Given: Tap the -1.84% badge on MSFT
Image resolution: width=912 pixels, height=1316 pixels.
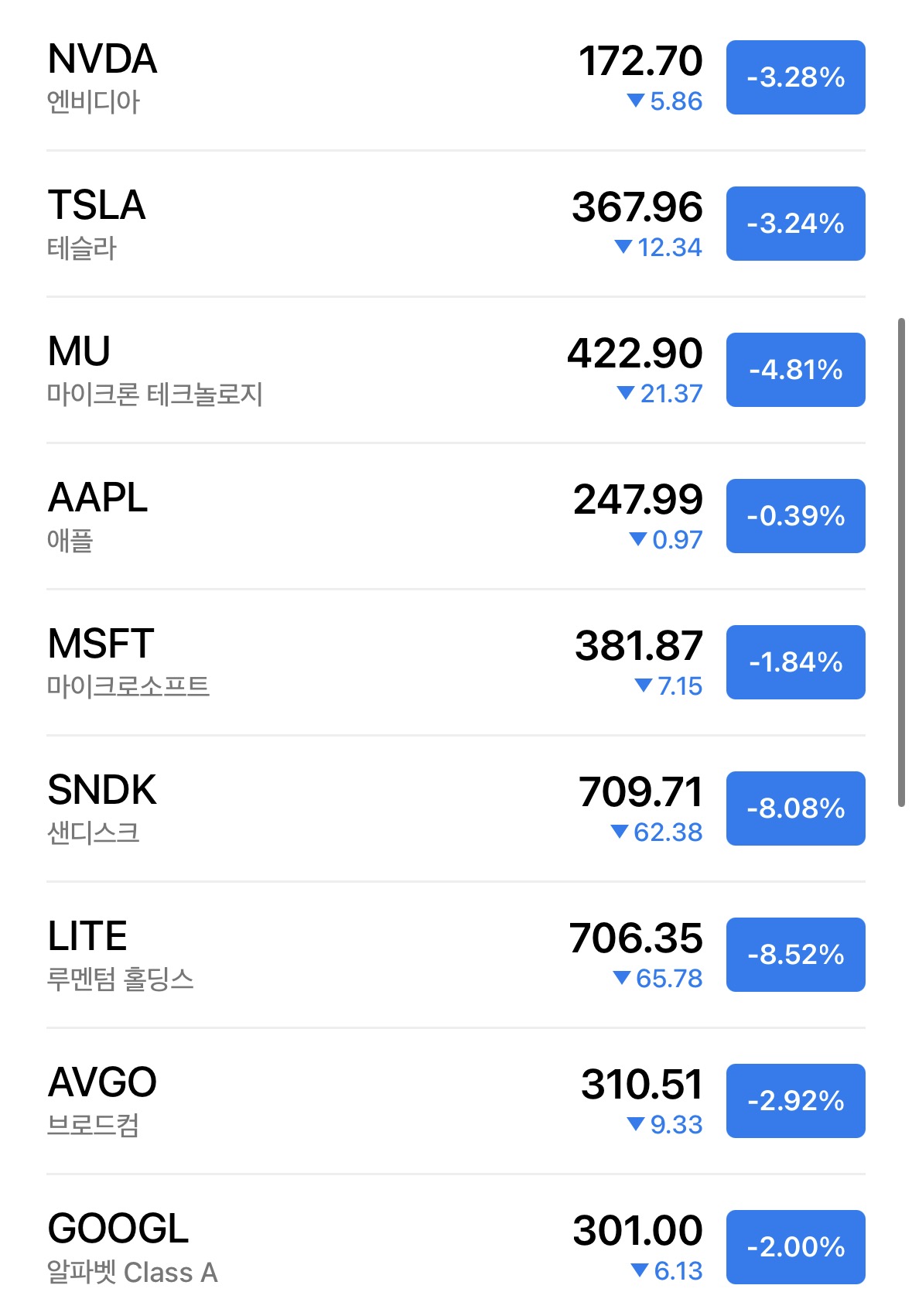Looking at the screenshot, I should (x=795, y=662).
